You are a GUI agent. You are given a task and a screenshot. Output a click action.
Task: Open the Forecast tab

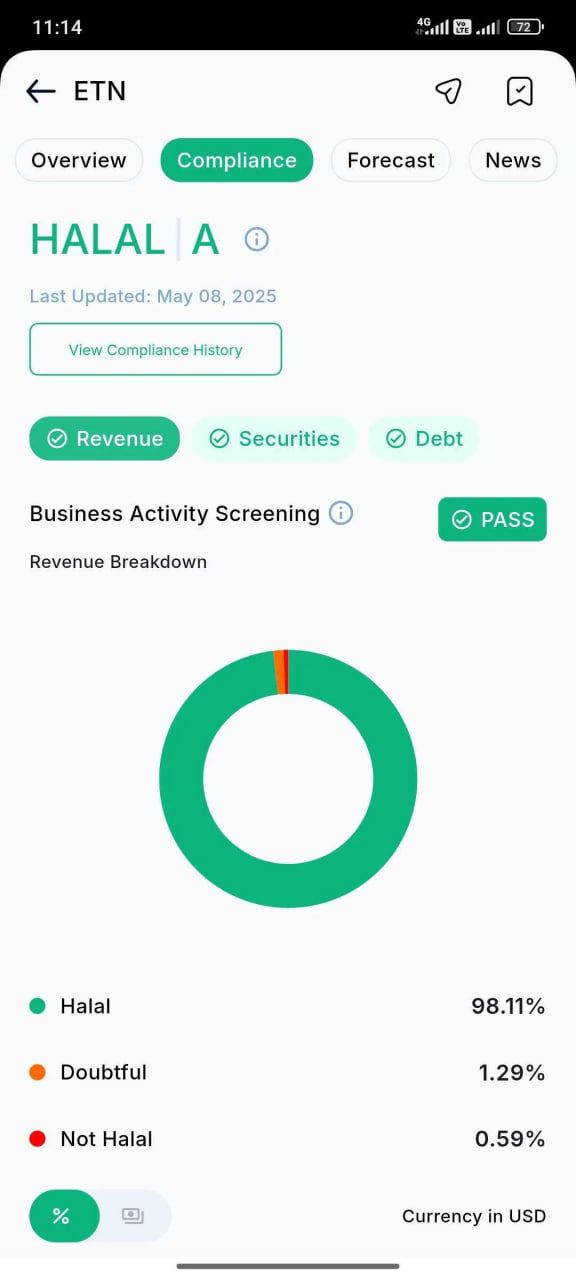(x=391, y=160)
